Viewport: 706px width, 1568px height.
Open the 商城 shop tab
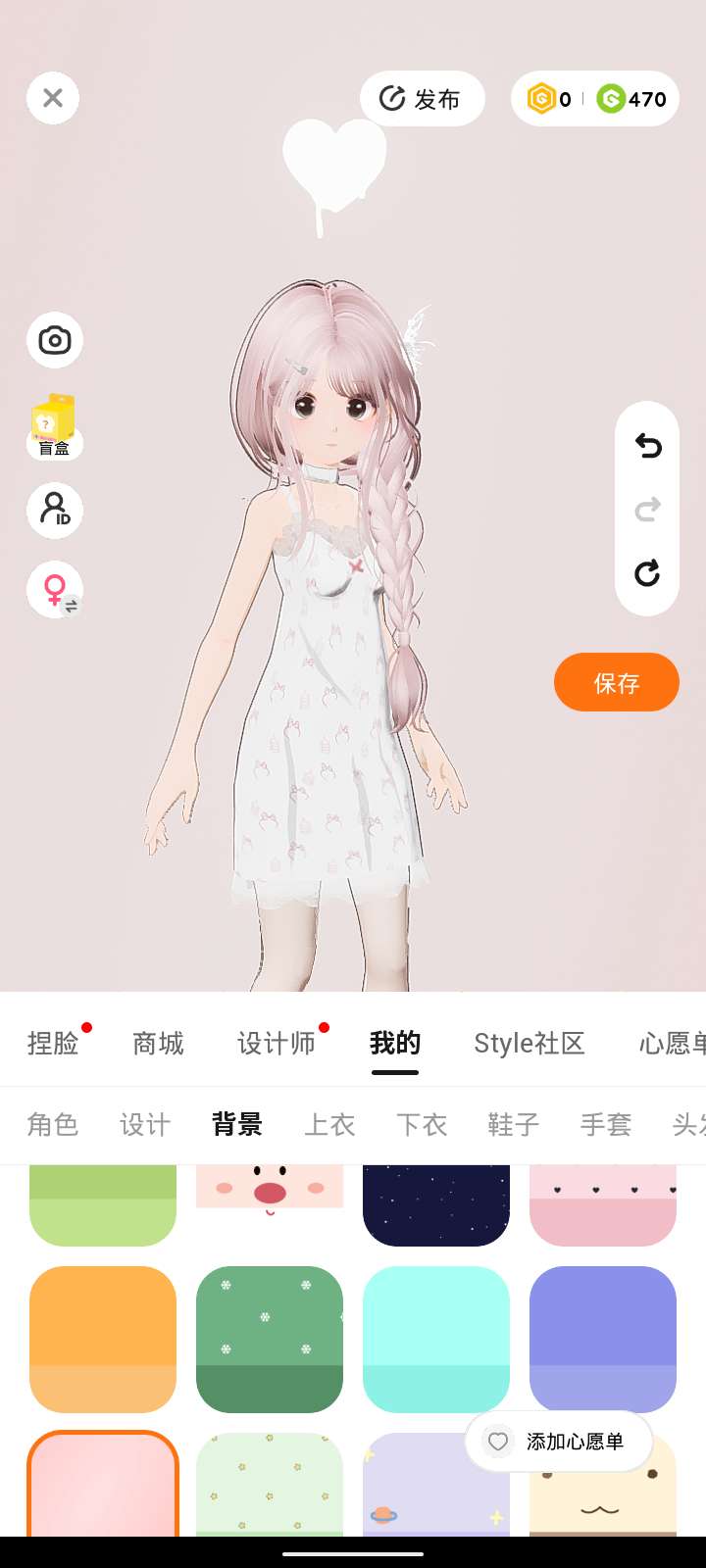point(158,1043)
